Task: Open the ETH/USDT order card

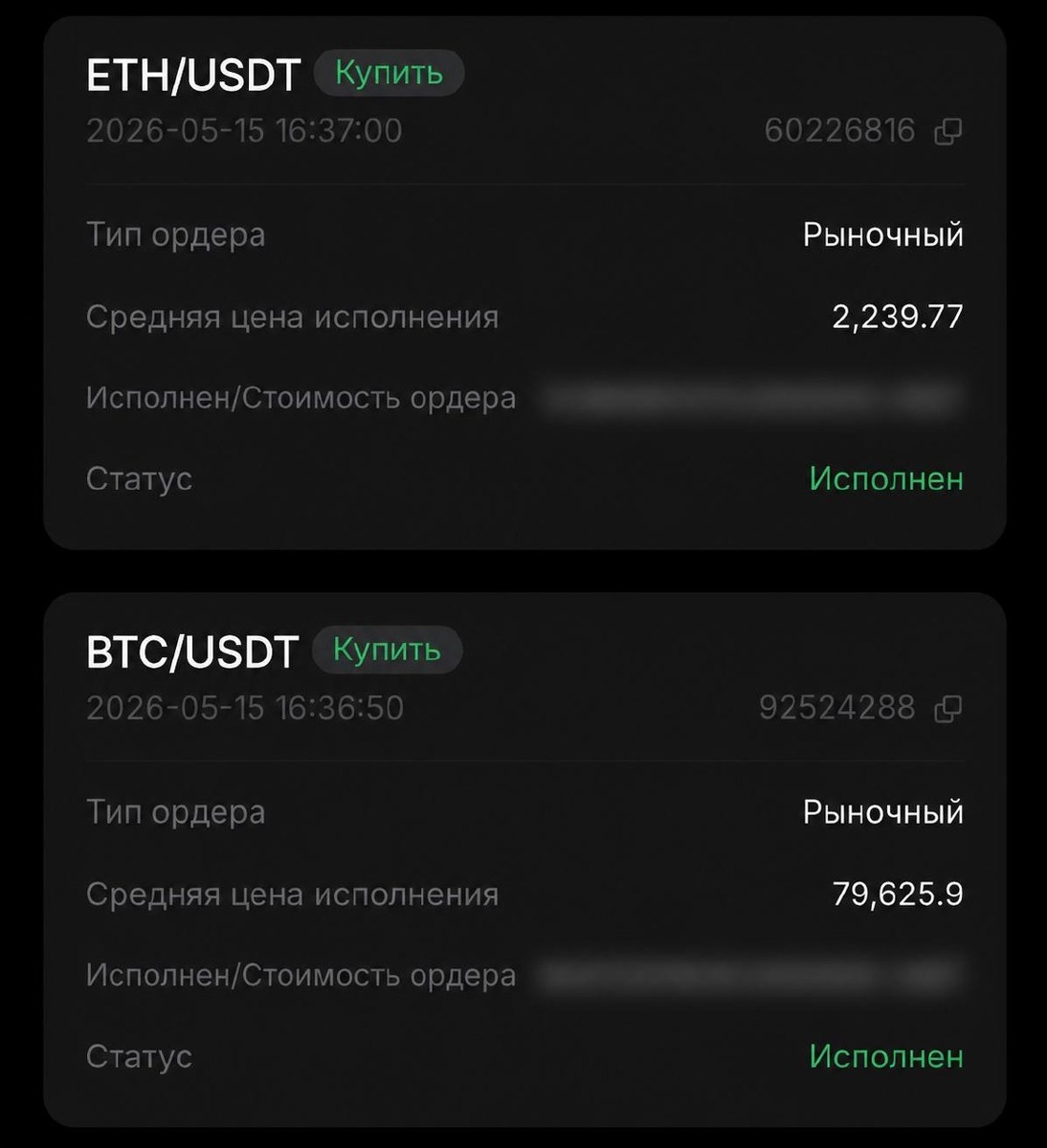Action: (x=524, y=283)
